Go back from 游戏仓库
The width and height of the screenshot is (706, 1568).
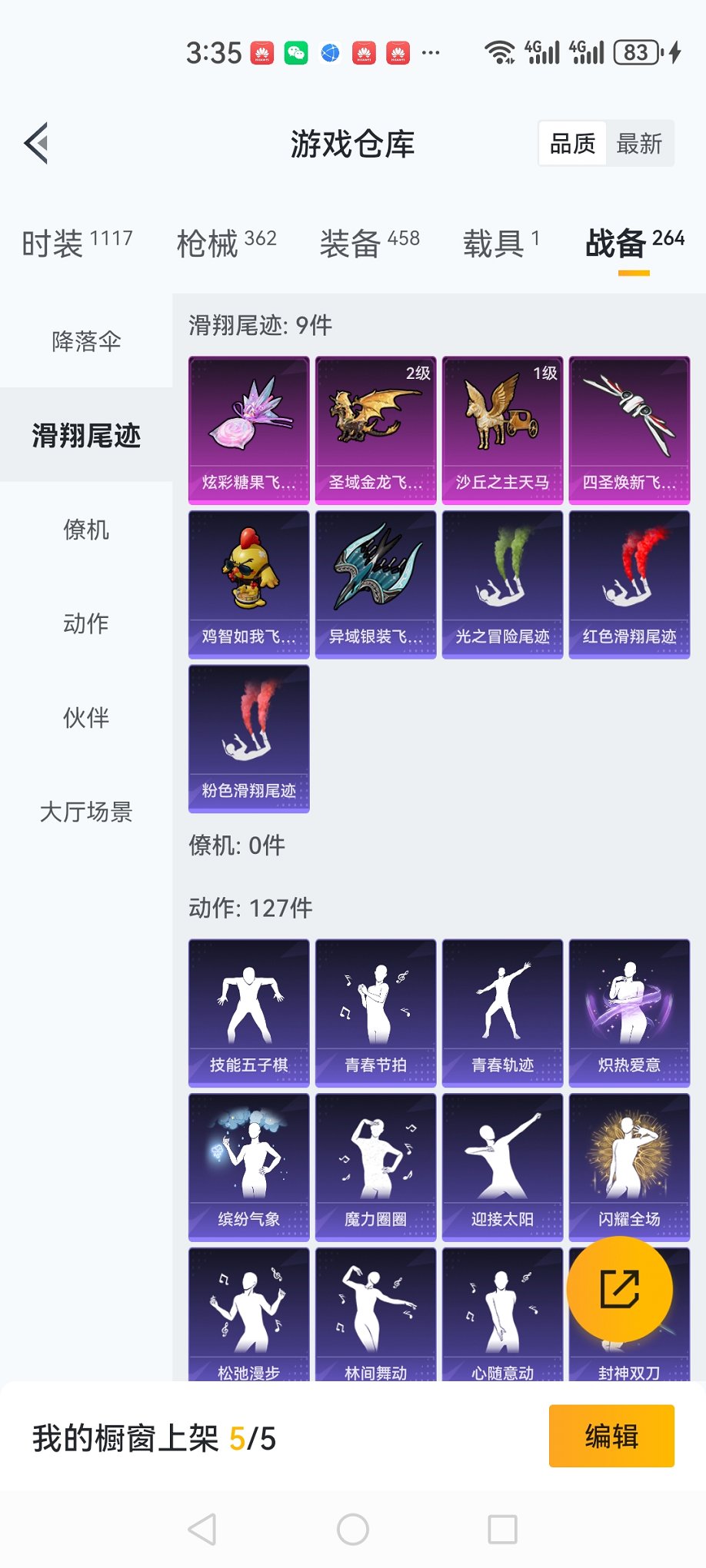click(x=36, y=143)
